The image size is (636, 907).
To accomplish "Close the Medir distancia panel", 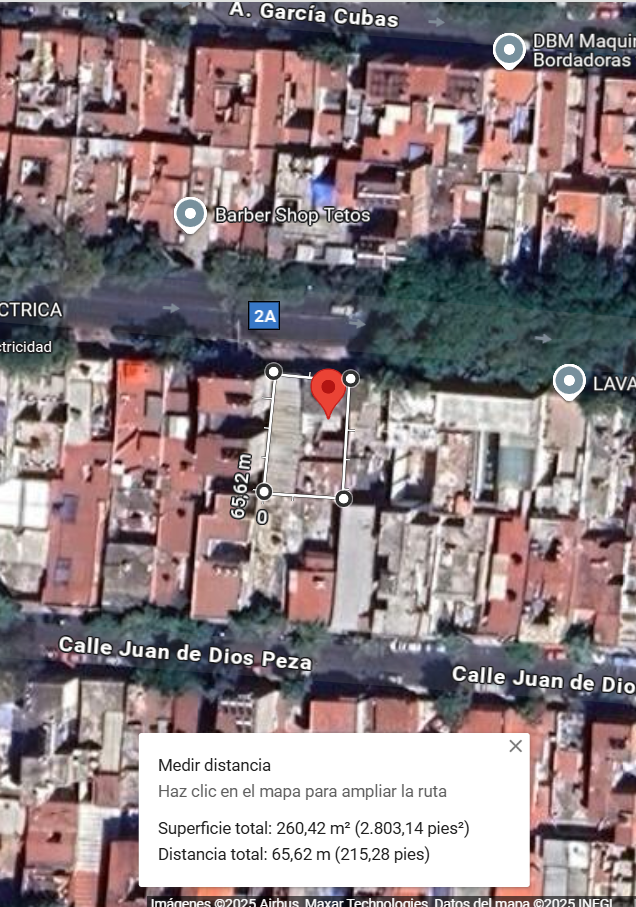I will coord(515,746).
